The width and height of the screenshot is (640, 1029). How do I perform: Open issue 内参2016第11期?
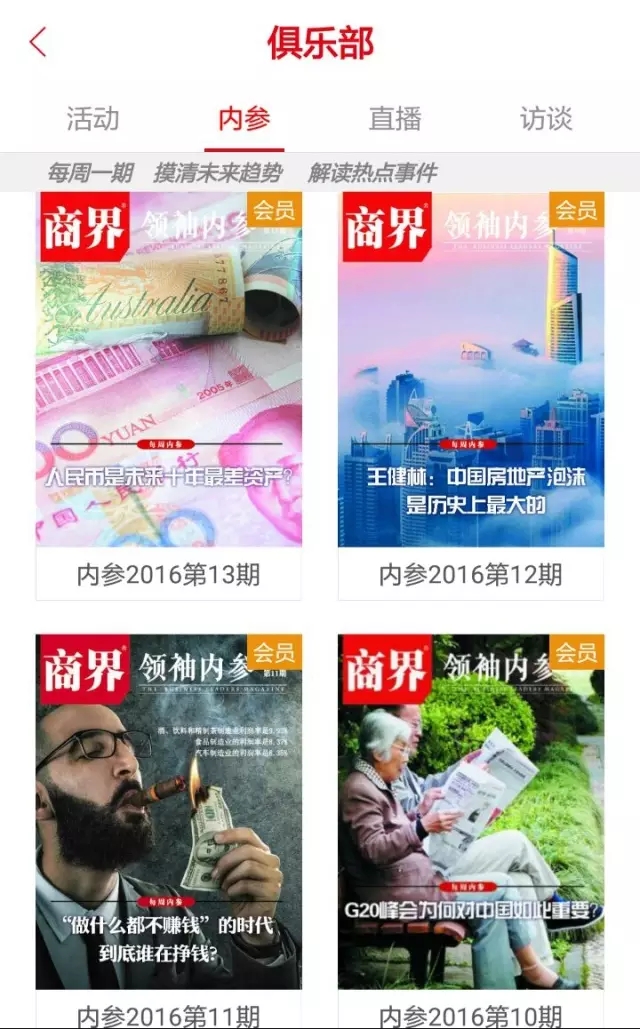tap(169, 831)
